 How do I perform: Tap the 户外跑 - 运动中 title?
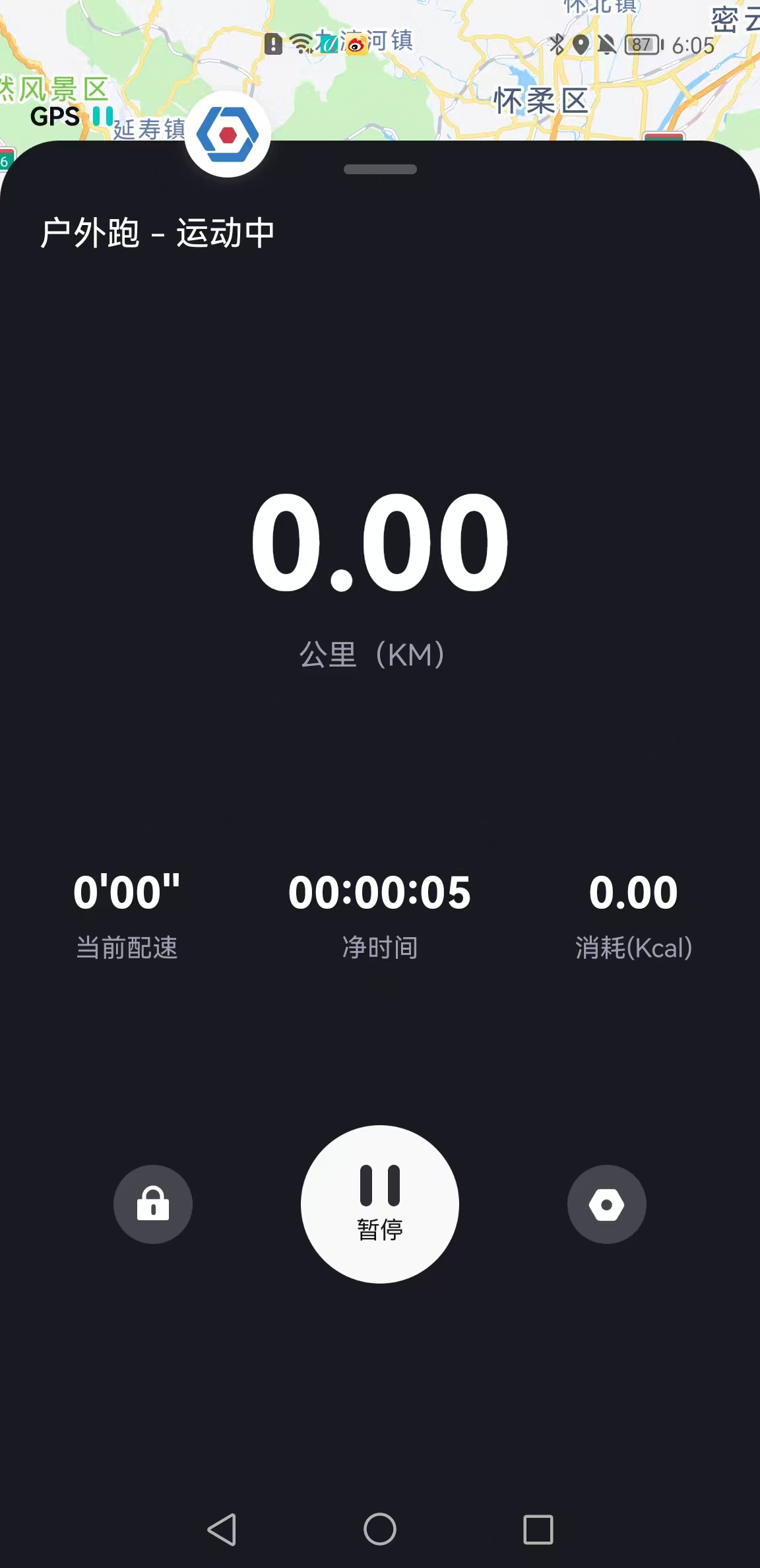coord(157,232)
